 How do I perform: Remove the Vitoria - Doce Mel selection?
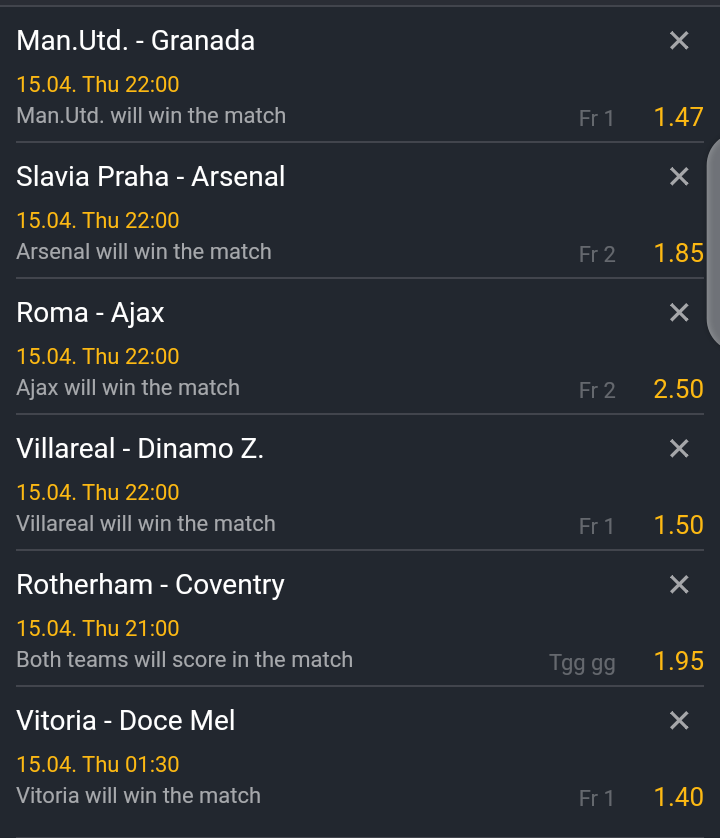pos(679,721)
